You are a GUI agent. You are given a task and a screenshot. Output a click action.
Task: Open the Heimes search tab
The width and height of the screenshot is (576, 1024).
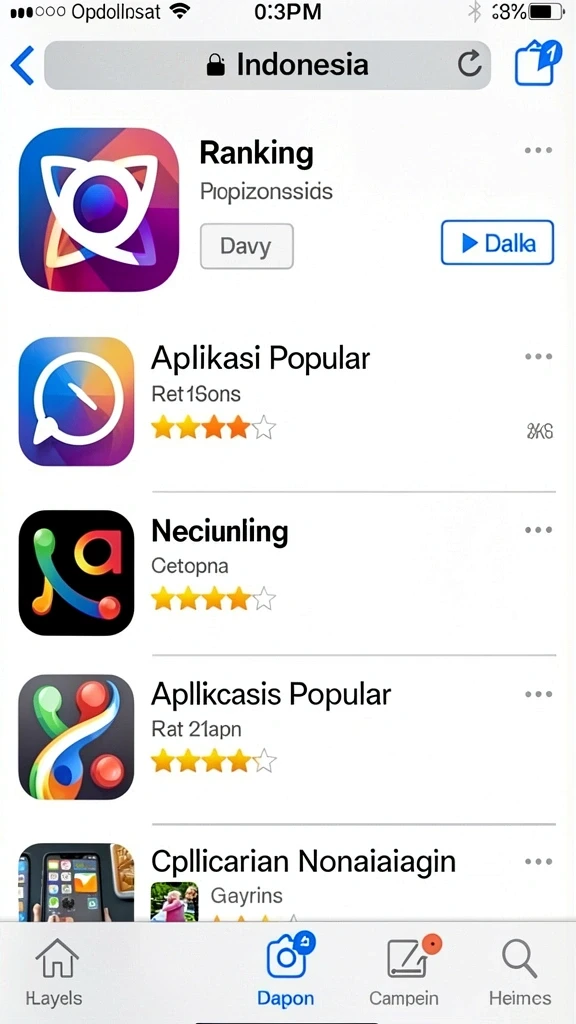tap(520, 972)
